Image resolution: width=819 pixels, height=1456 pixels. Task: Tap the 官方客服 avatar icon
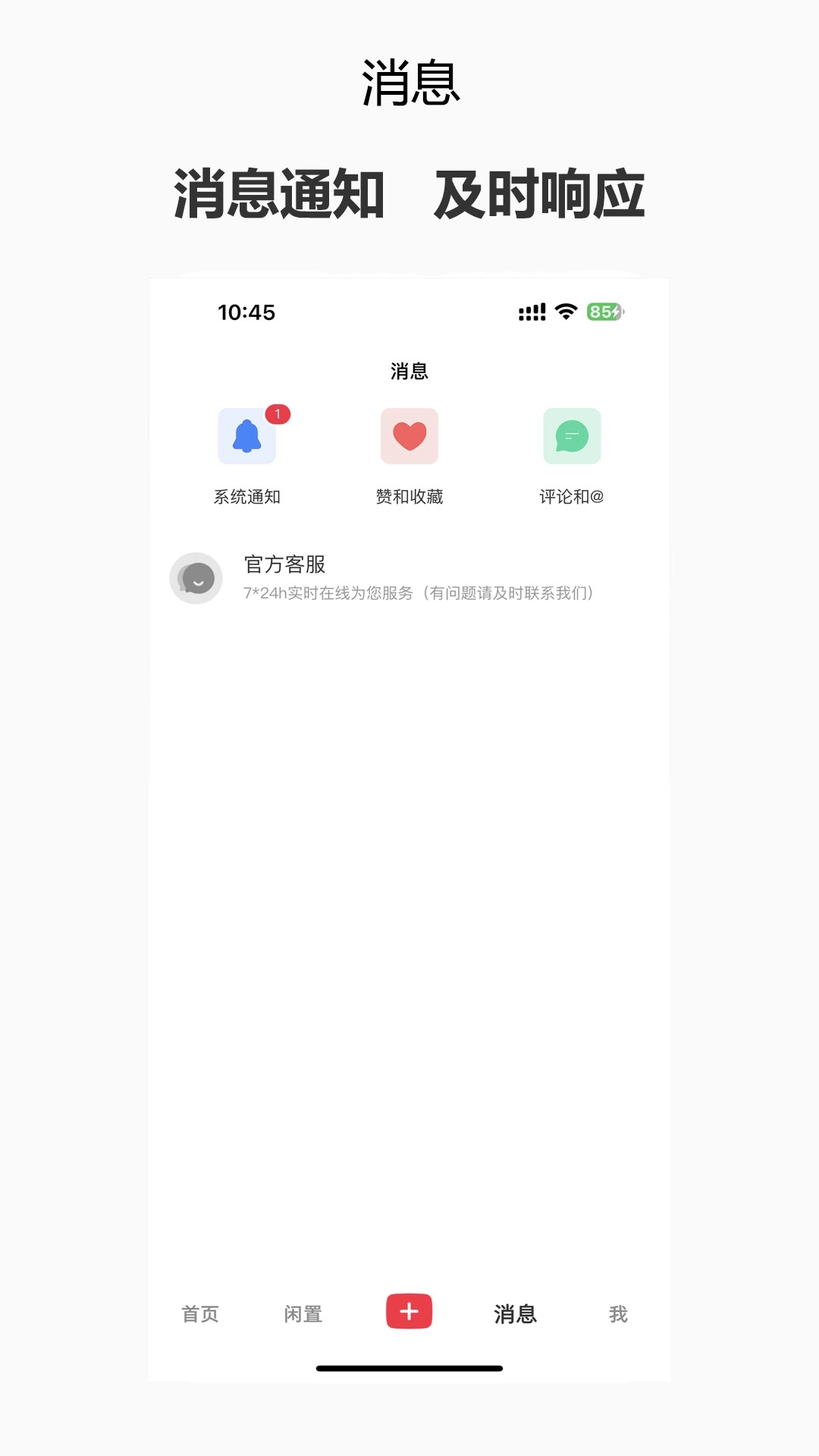pyautogui.click(x=197, y=578)
